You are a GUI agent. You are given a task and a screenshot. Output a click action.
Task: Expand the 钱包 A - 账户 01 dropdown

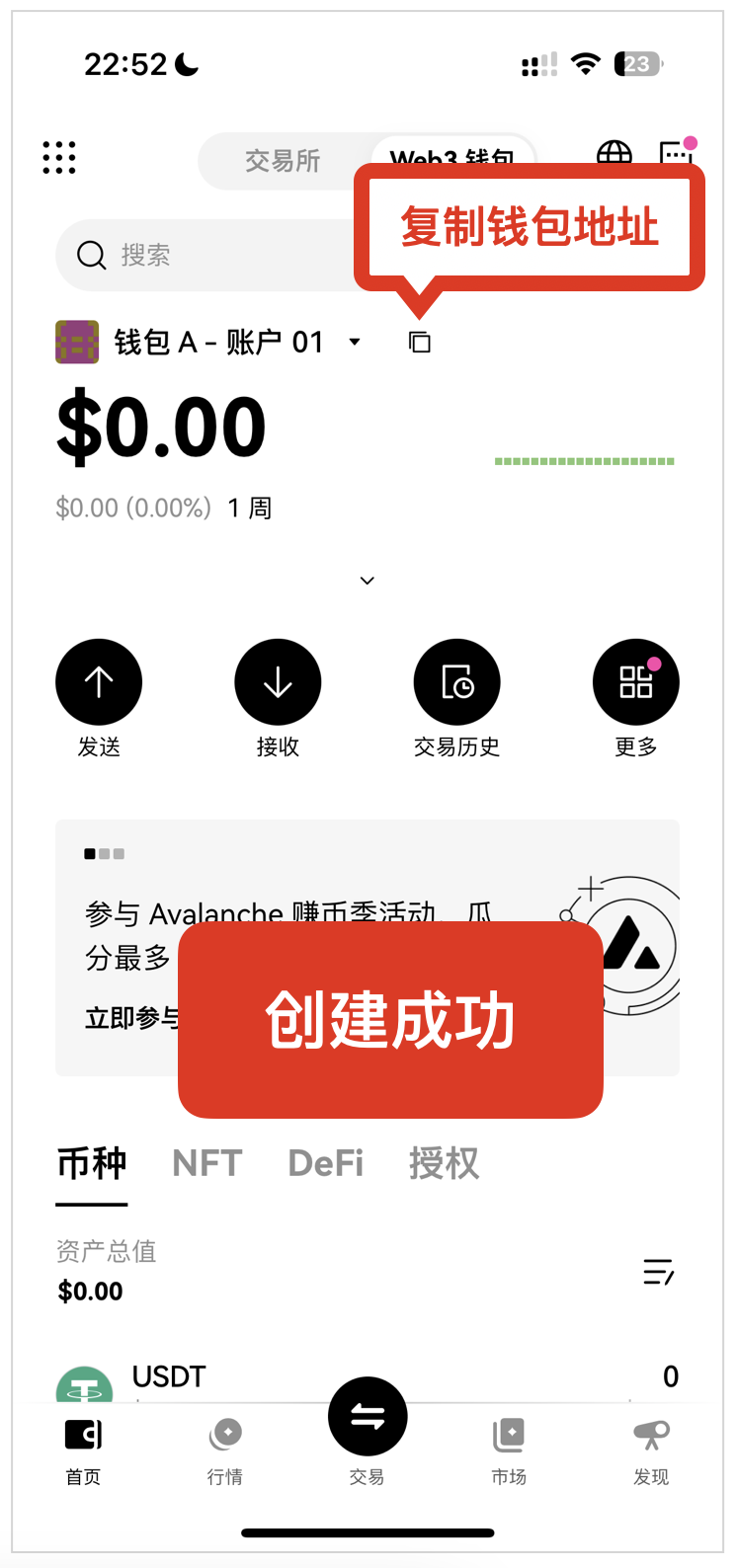coord(355,343)
